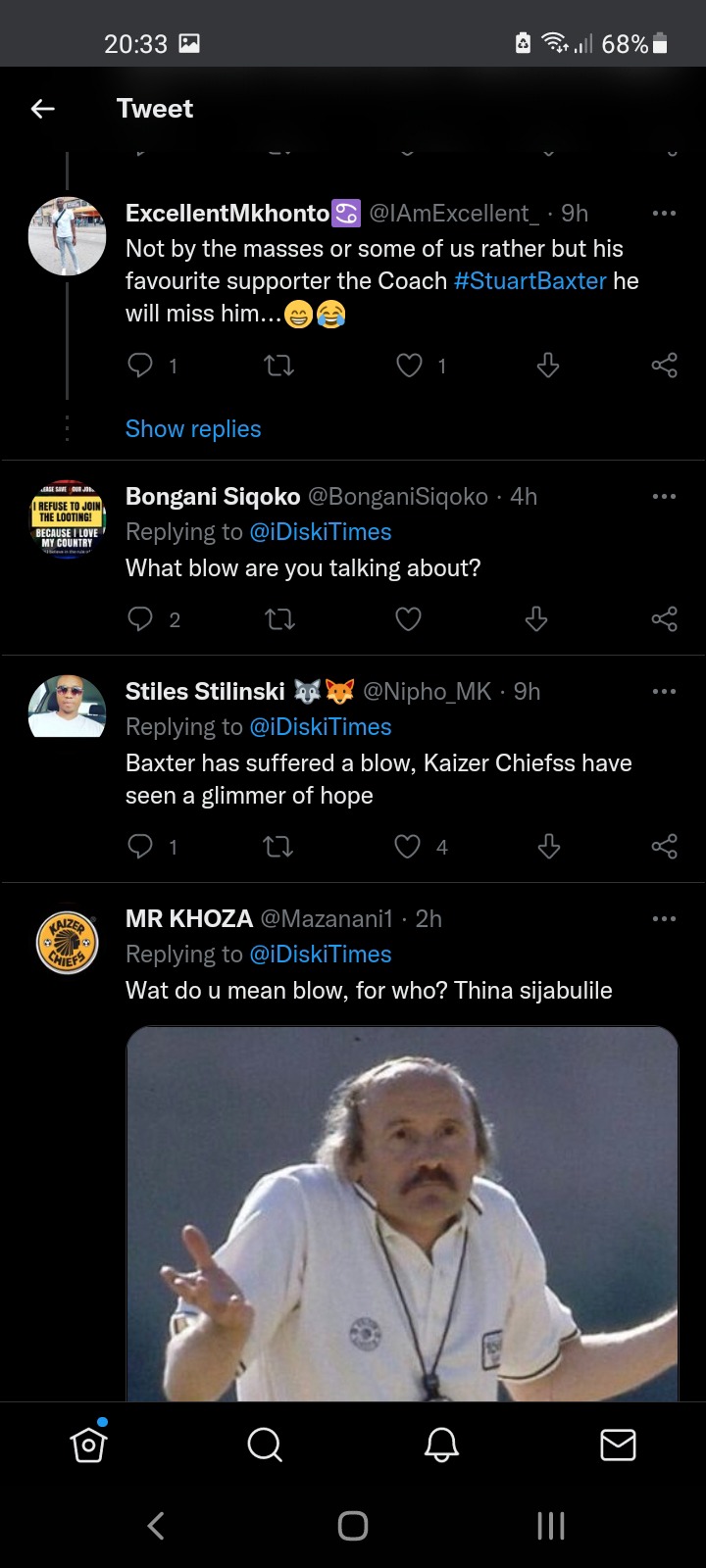The width and height of the screenshot is (706, 1568).
Task: Open MR KHOZA's profile picture
Action: click(x=68, y=942)
